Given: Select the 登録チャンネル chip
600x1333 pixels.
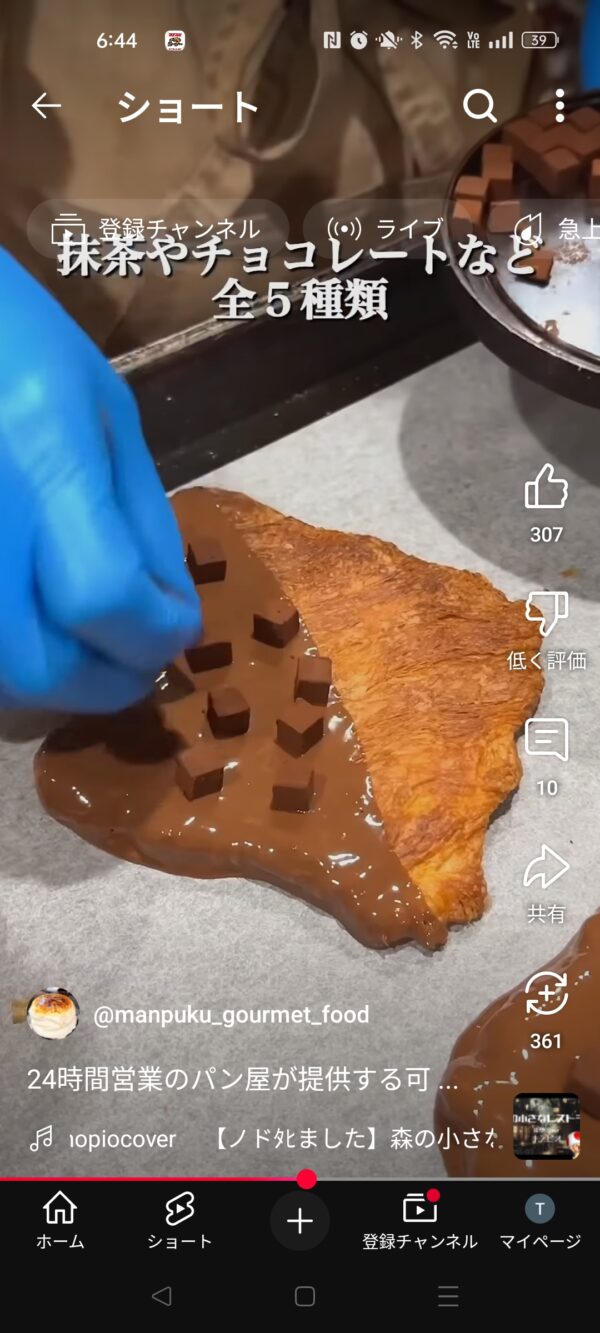Looking at the screenshot, I should (158, 229).
